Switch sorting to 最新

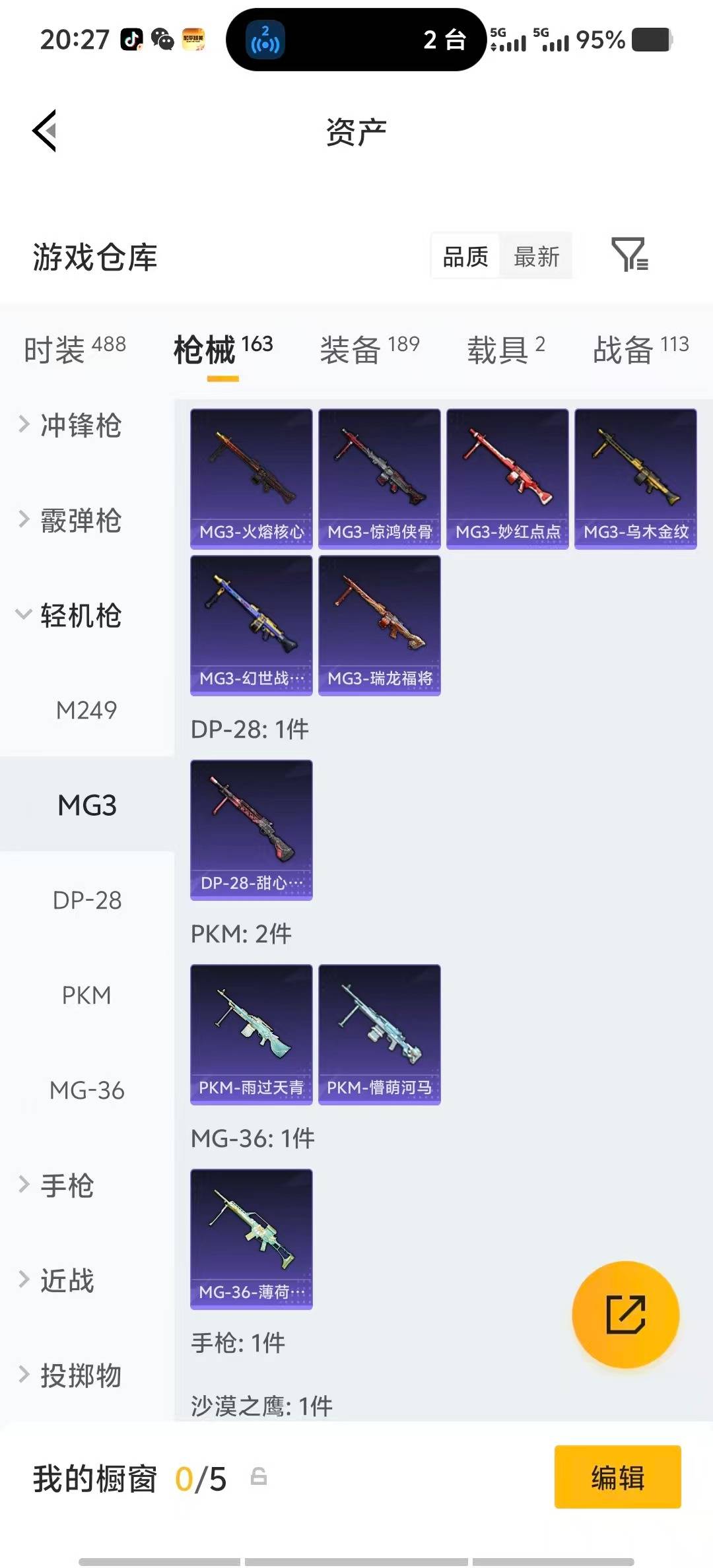536,256
